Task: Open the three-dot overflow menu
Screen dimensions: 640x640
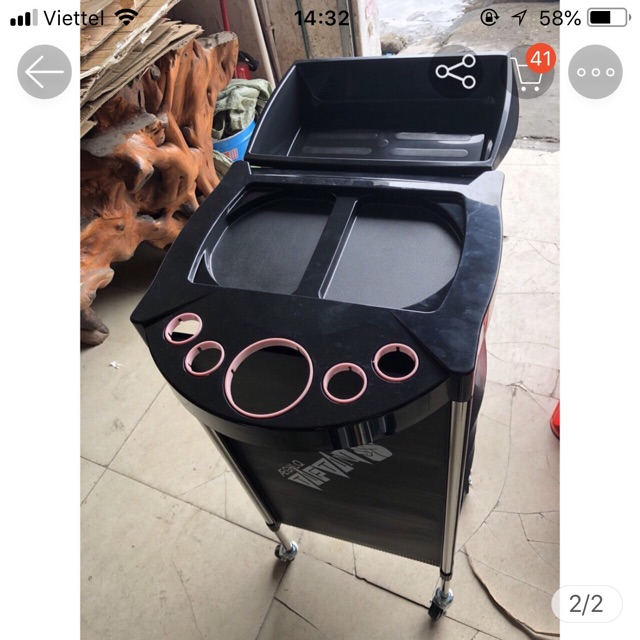Action: [595, 72]
